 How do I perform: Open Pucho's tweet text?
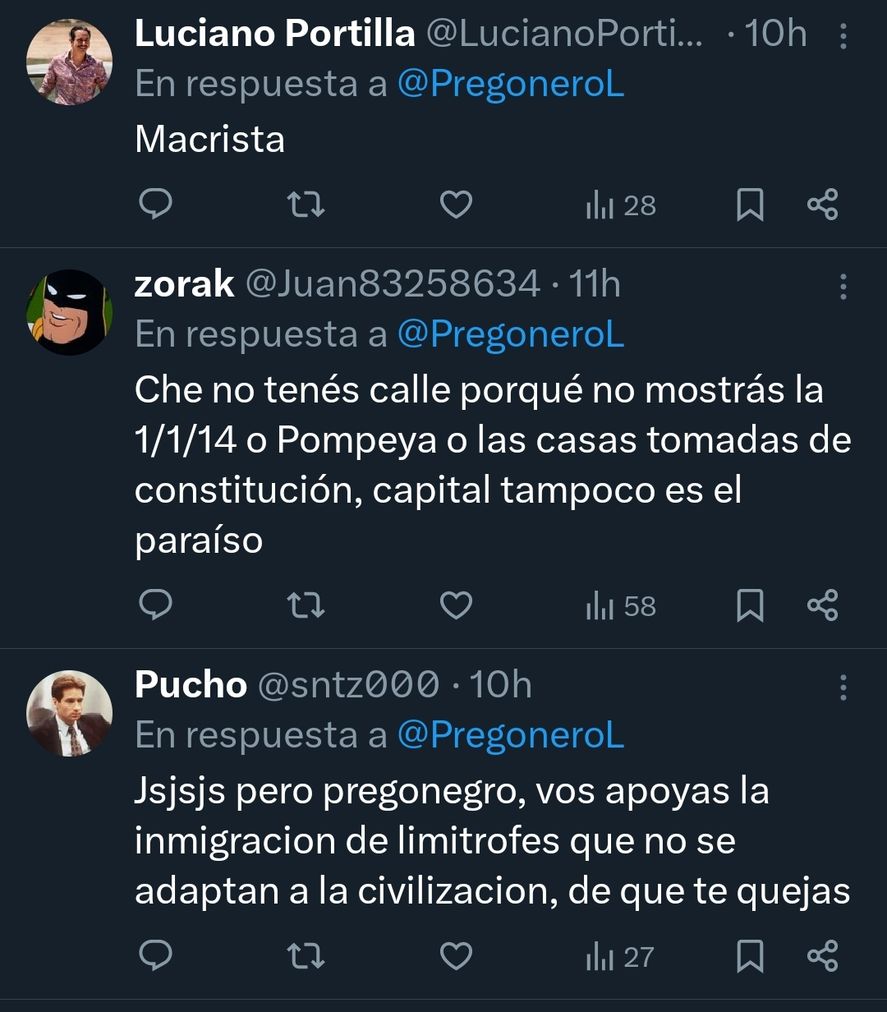(x=450, y=838)
